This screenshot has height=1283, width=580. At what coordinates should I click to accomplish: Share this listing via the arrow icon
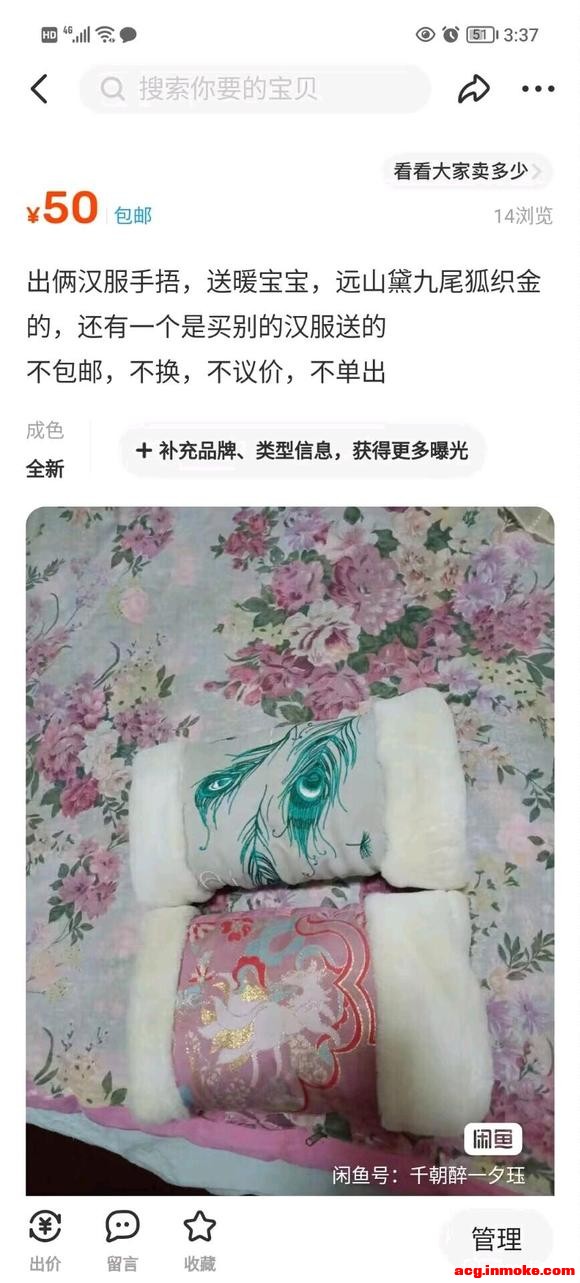click(x=474, y=90)
